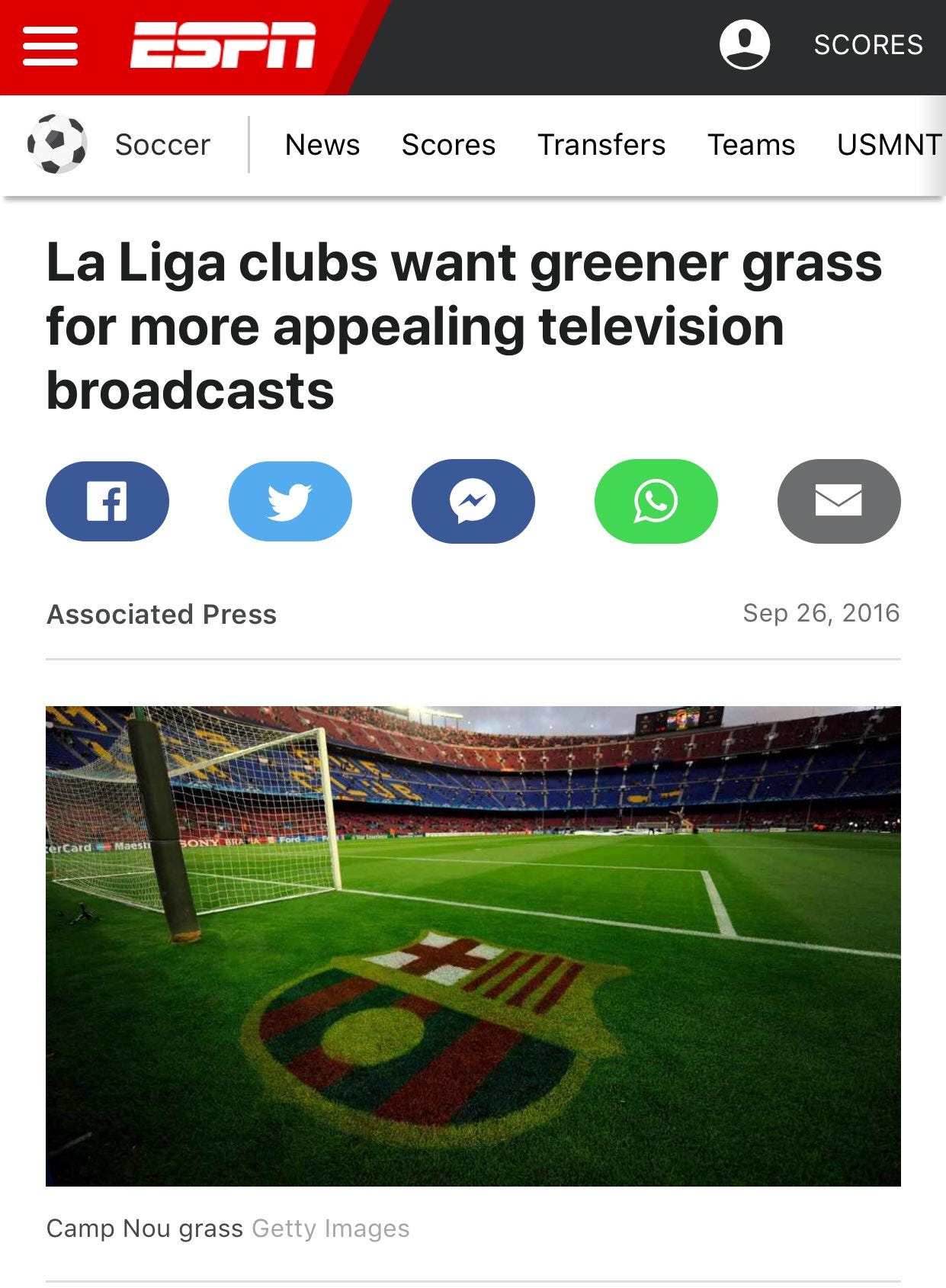This screenshot has width=946, height=1288.
Task: Open the hamburger menu
Action: (x=50, y=46)
